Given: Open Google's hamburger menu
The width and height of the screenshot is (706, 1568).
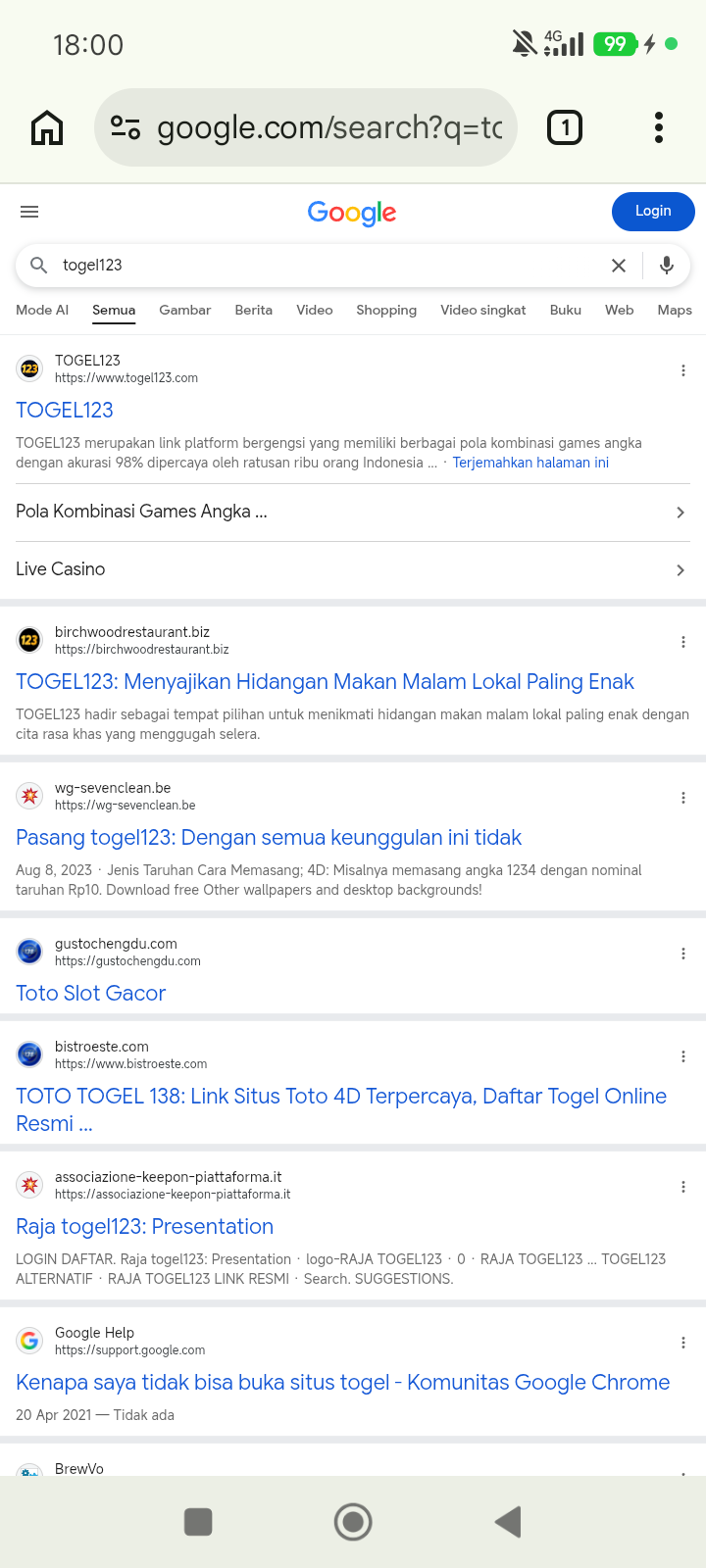Looking at the screenshot, I should [x=29, y=212].
